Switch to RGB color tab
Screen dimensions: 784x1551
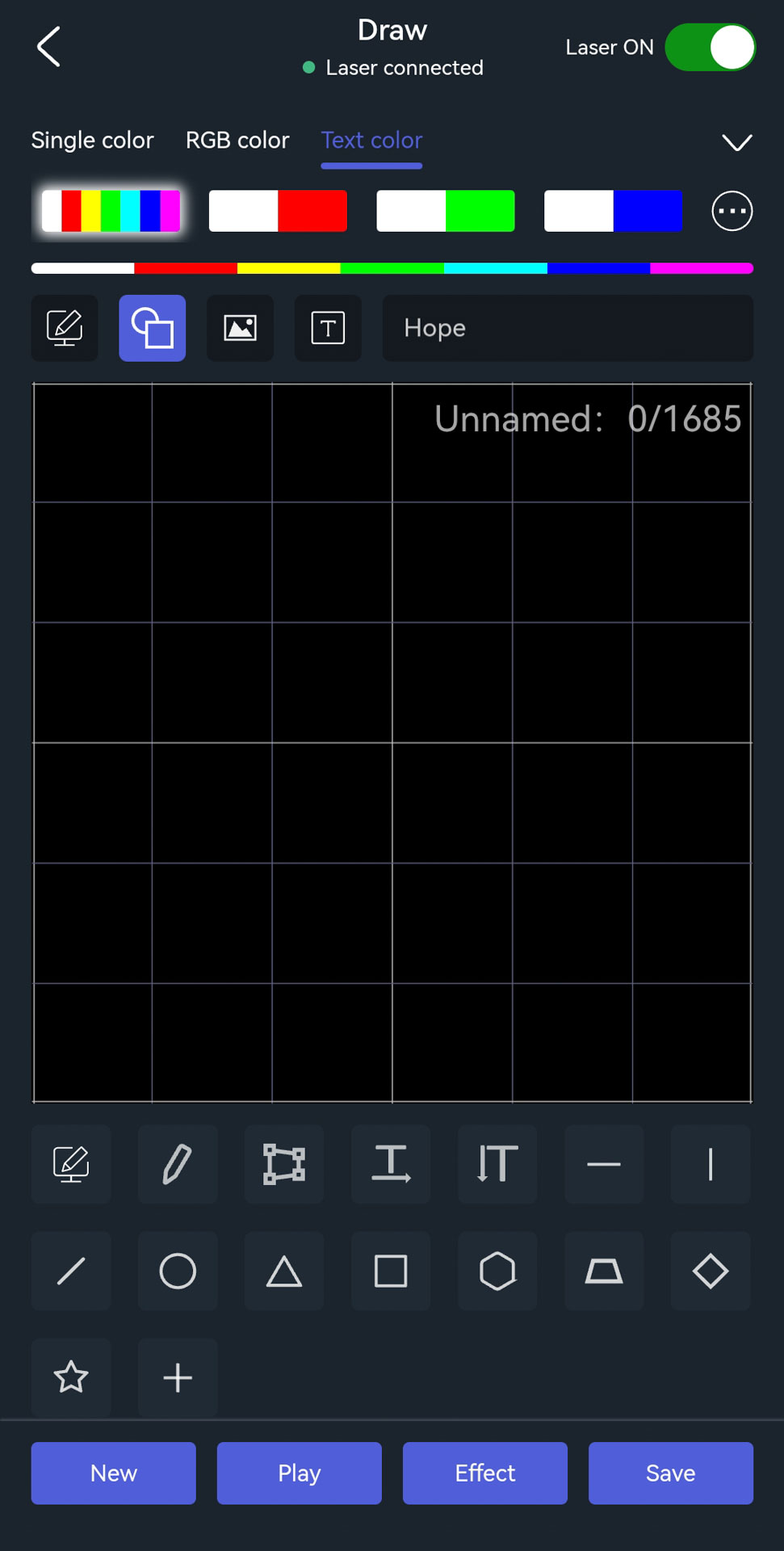(x=237, y=141)
